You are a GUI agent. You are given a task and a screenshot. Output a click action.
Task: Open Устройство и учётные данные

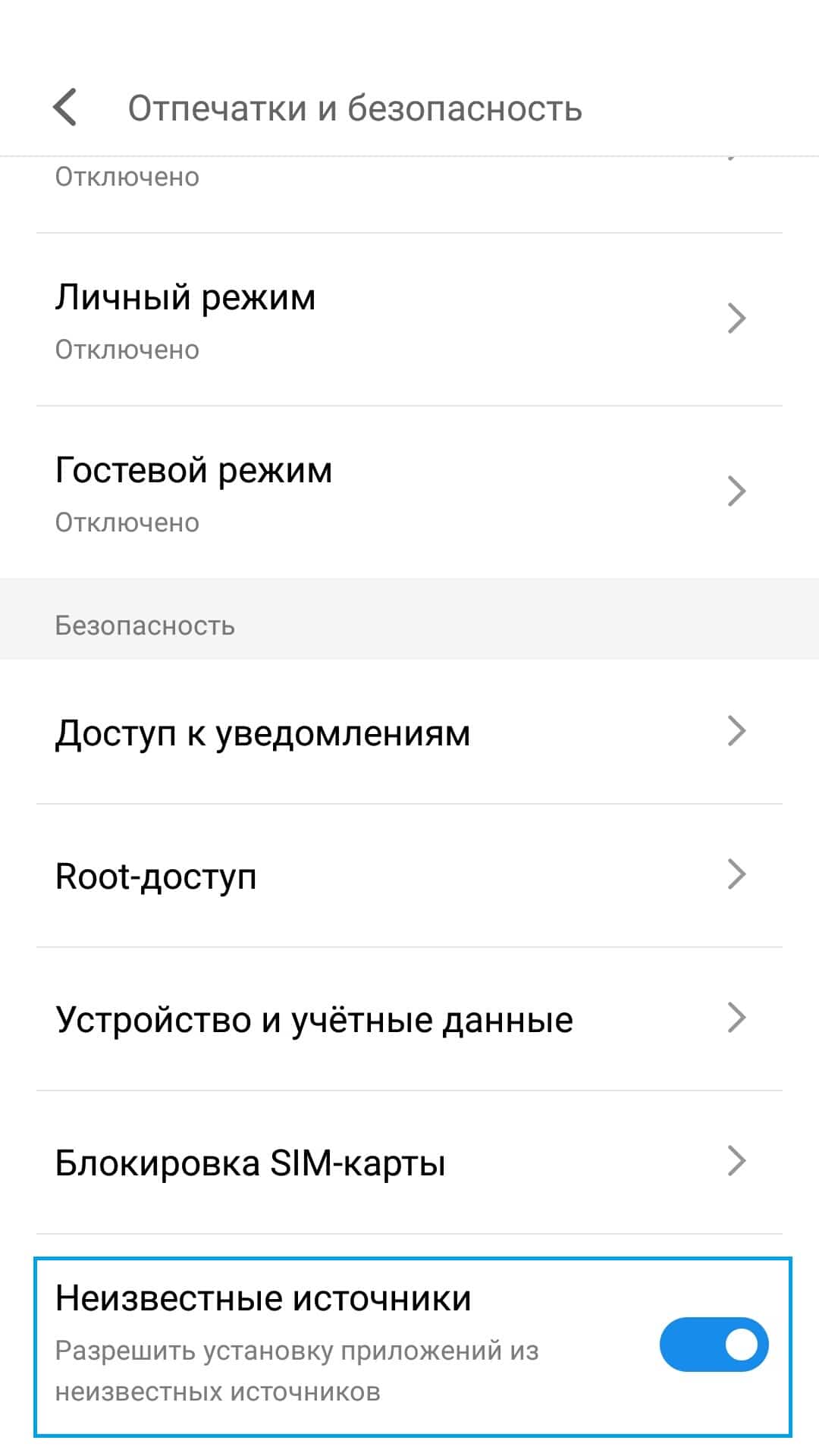(x=409, y=1019)
